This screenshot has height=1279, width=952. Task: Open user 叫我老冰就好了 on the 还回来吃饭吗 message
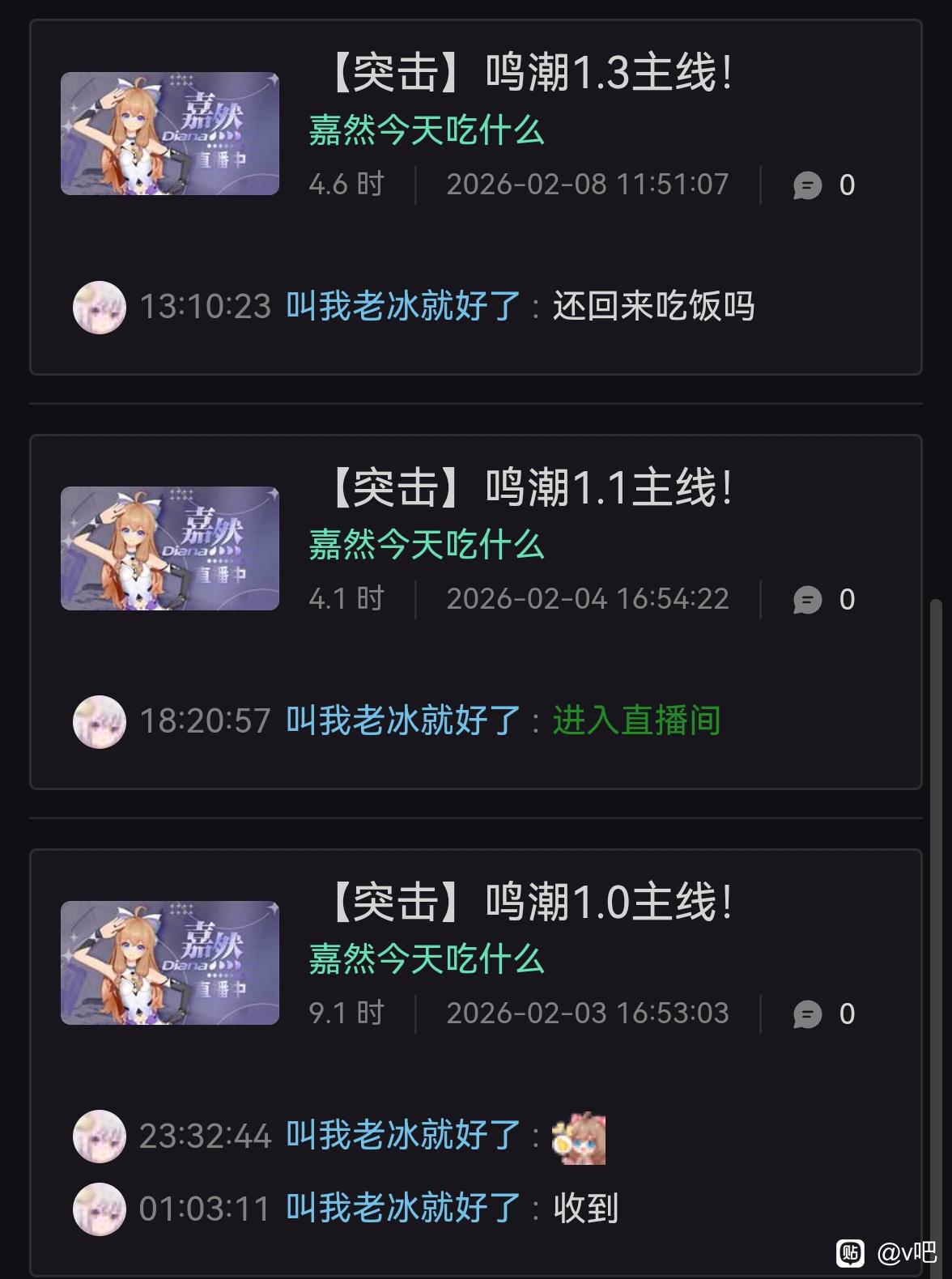[x=403, y=306]
